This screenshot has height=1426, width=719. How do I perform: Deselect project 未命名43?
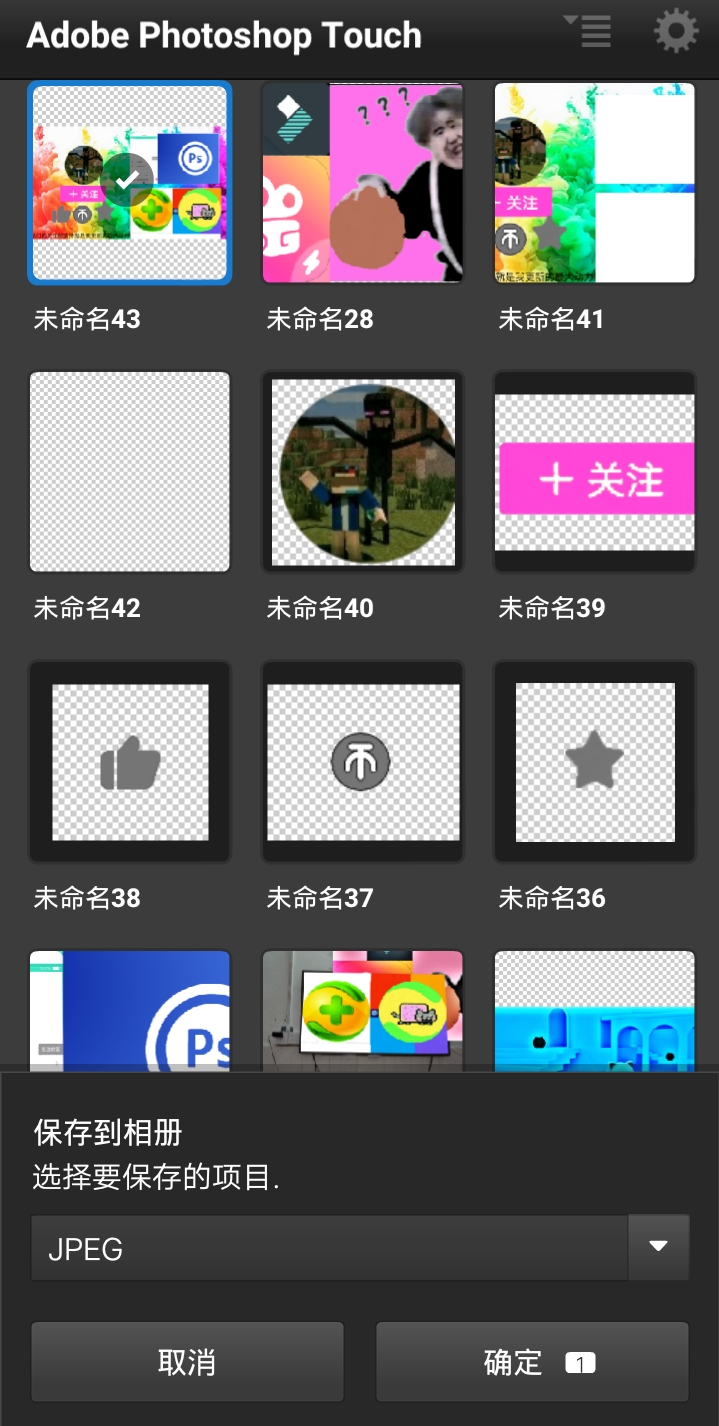[x=130, y=183]
